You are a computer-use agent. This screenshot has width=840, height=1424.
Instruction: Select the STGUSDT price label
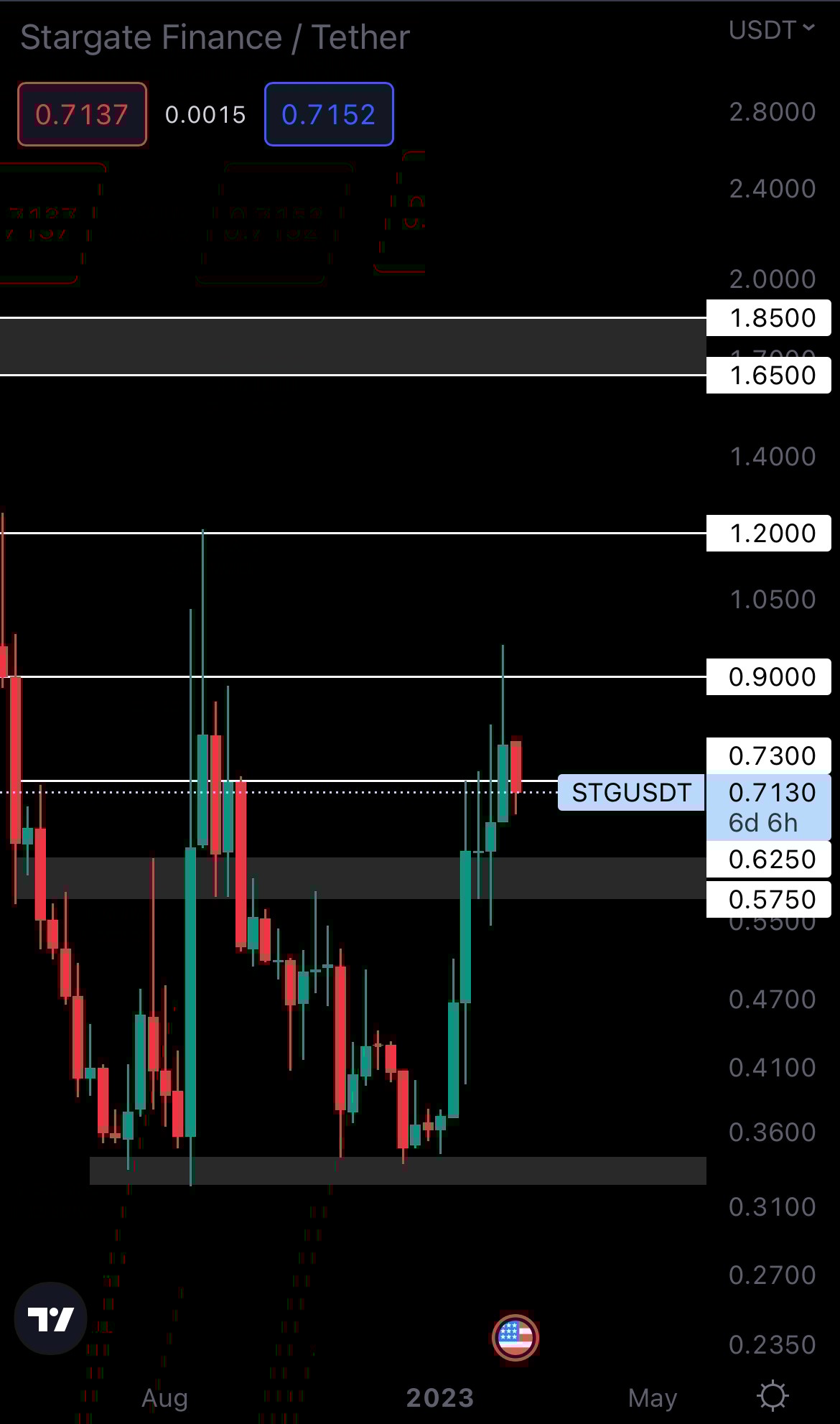(631, 793)
